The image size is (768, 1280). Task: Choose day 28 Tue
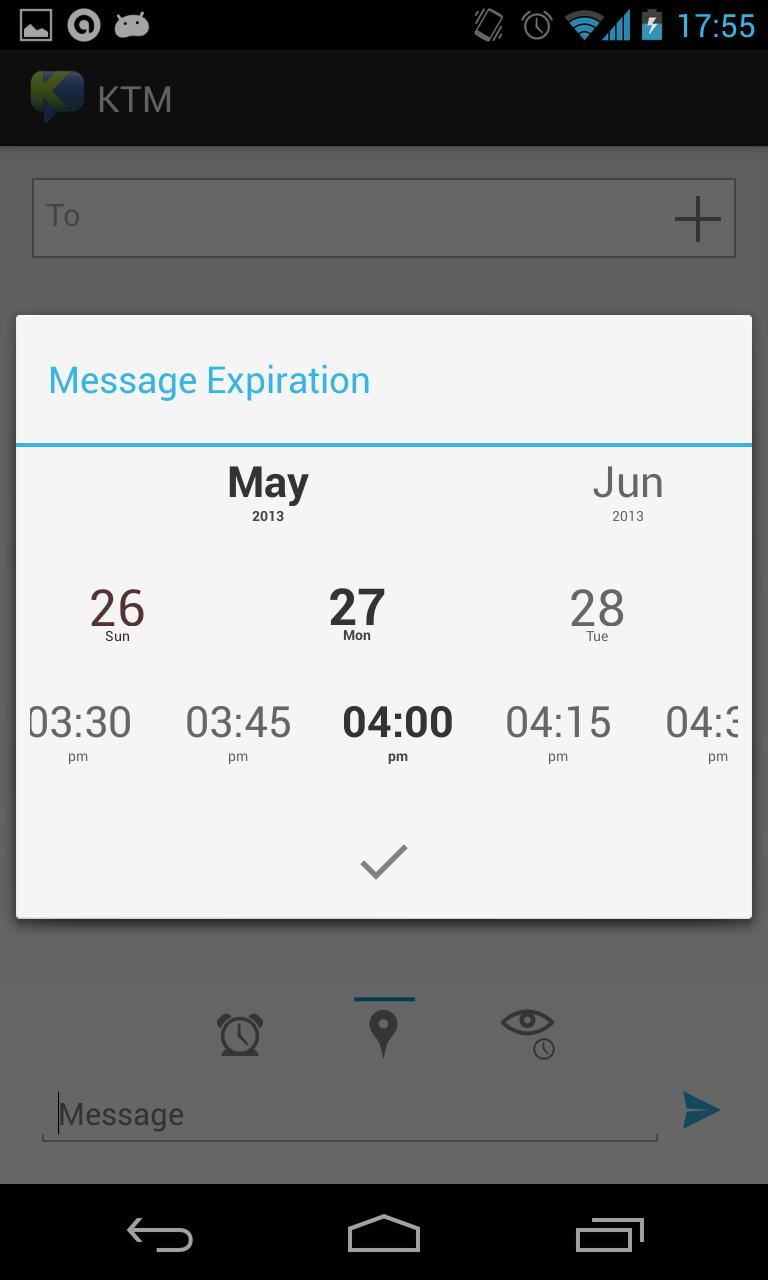pos(597,614)
